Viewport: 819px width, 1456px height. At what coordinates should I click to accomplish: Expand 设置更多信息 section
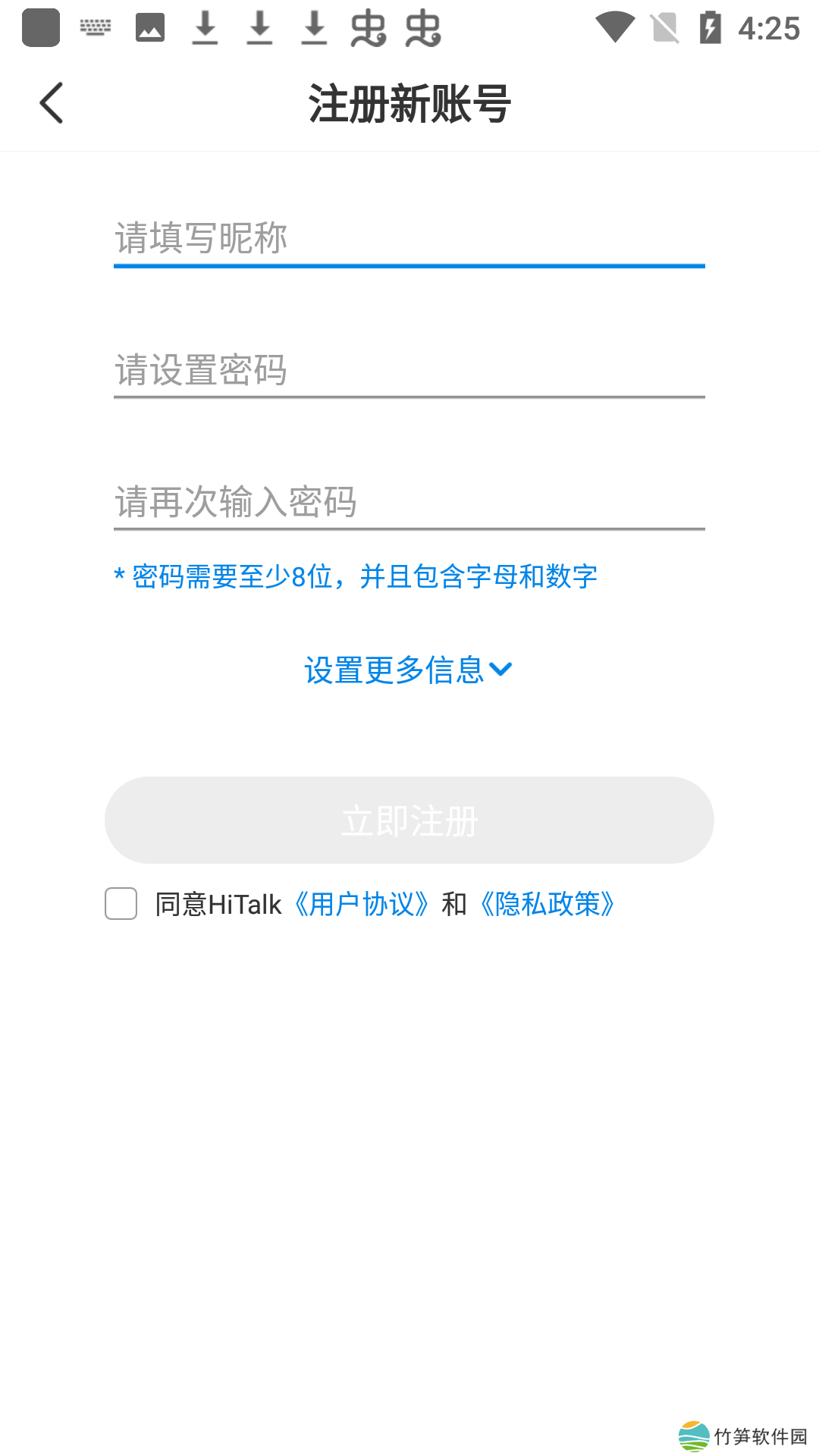pyautogui.click(x=408, y=670)
